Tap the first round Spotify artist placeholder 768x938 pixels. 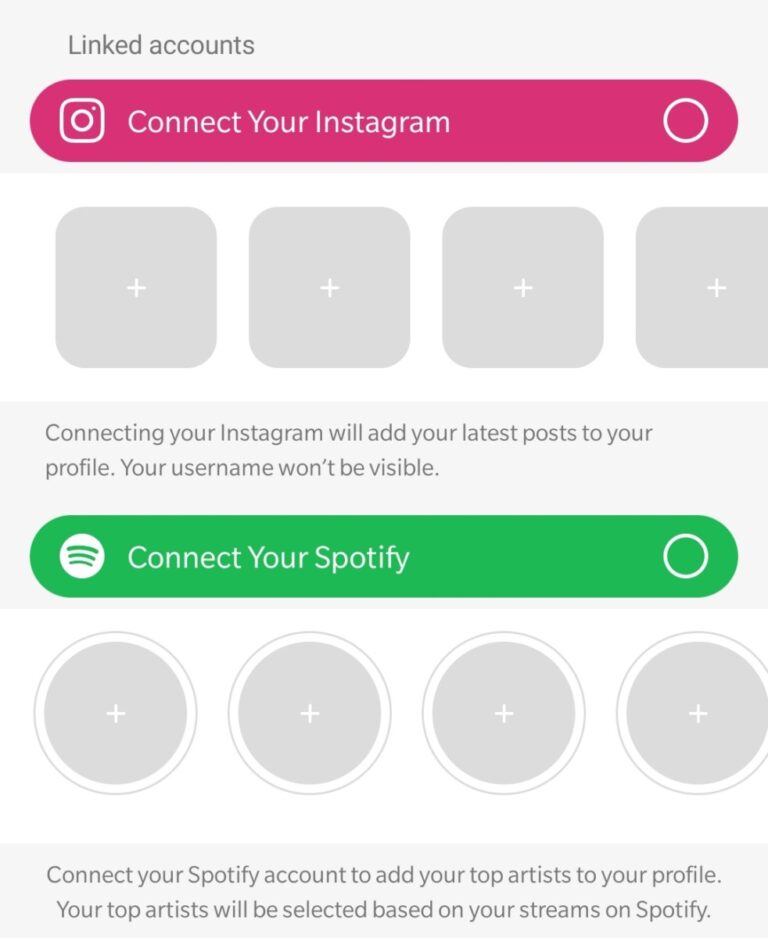click(116, 713)
